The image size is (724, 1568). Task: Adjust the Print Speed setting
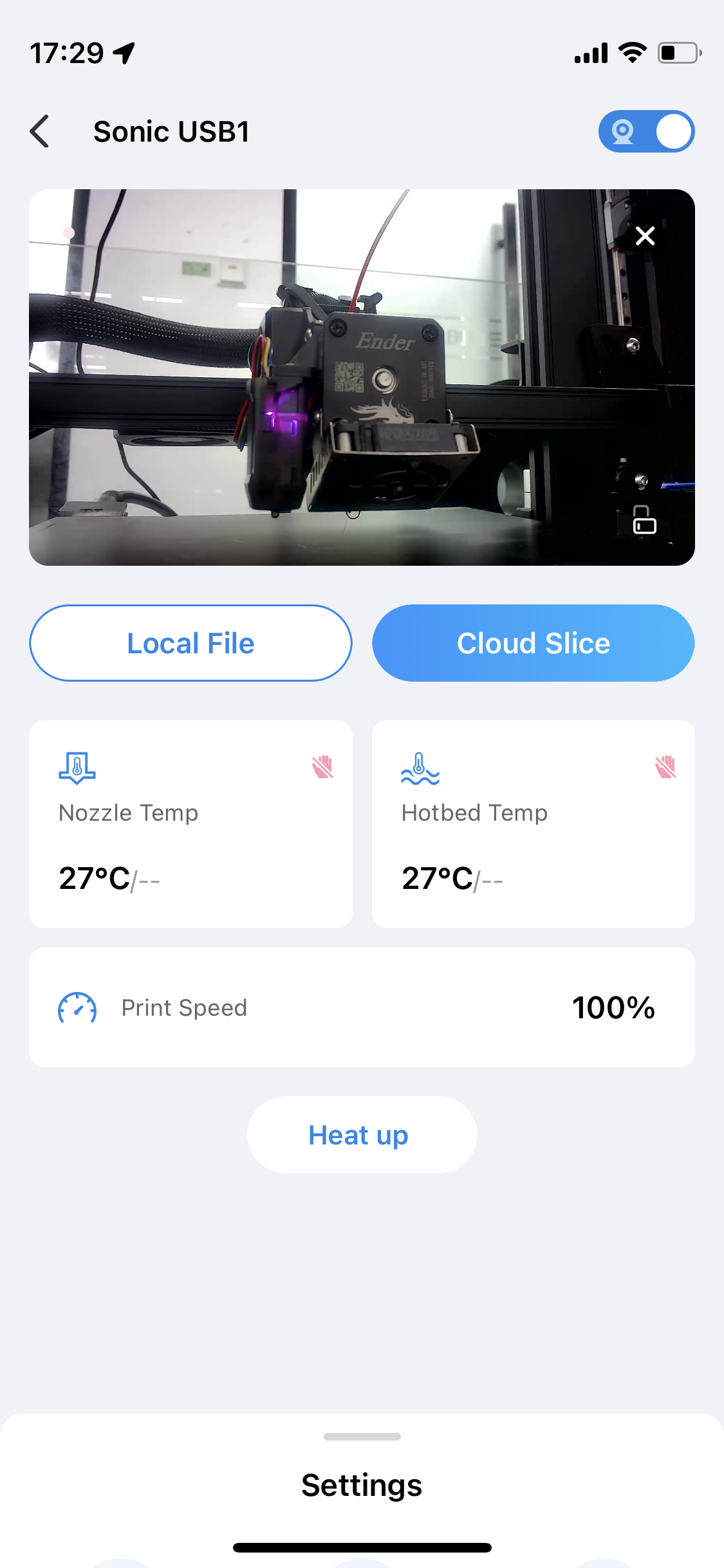(362, 1007)
